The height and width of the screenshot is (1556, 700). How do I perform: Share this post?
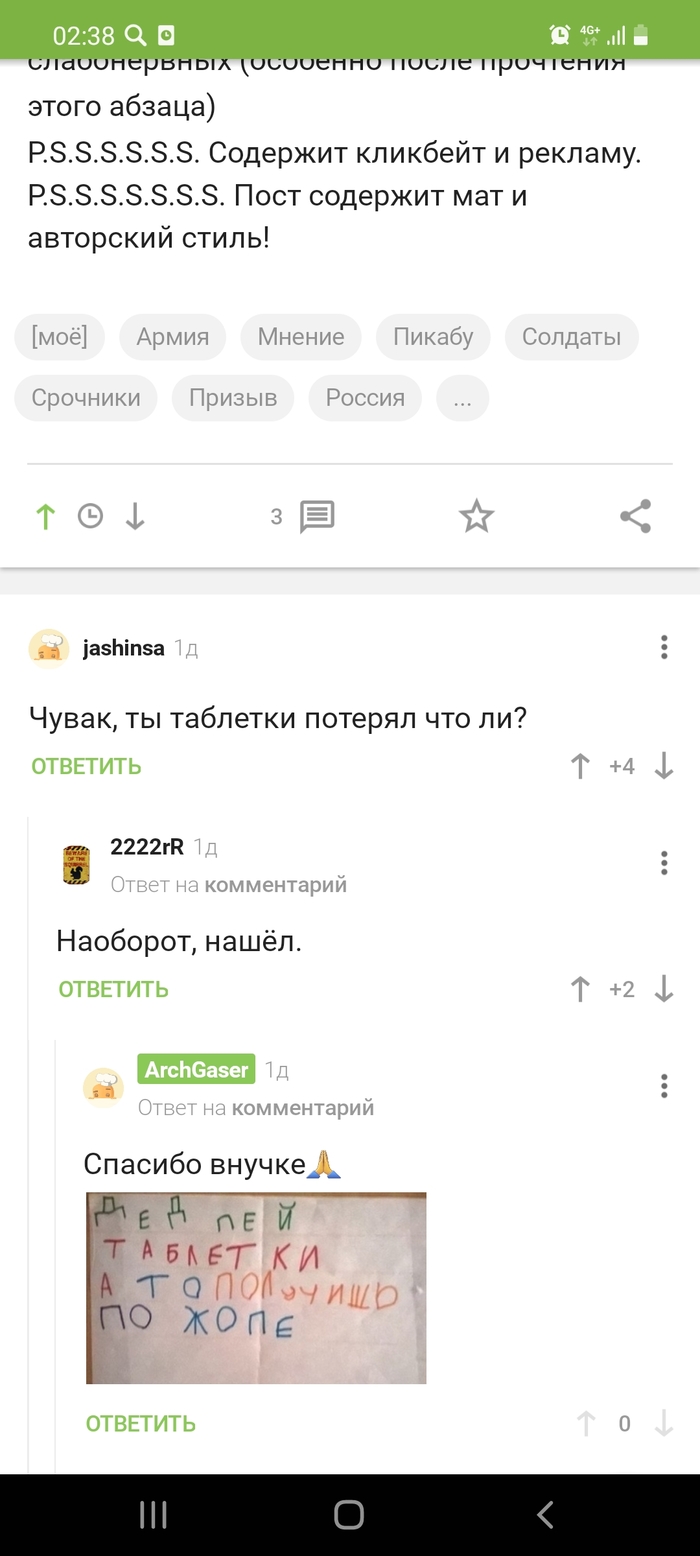tap(635, 516)
